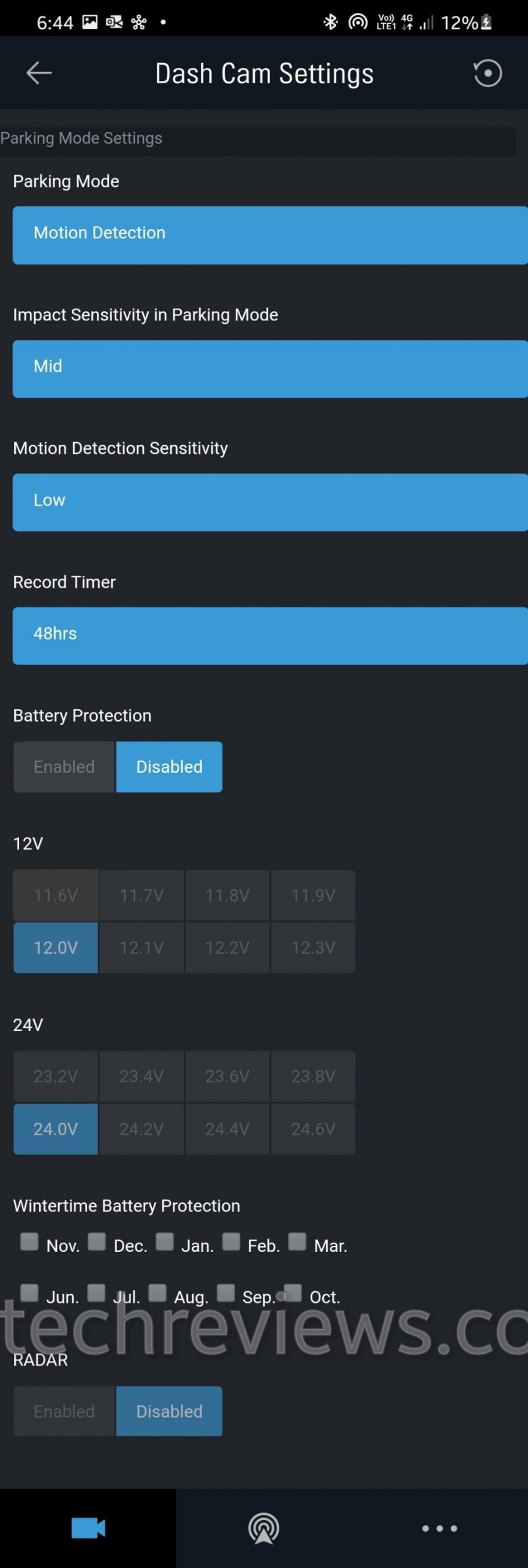Viewport: 528px width, 1568px height.
Task: Select 23.6V under 24V
Action: [x=227, y=1076]
